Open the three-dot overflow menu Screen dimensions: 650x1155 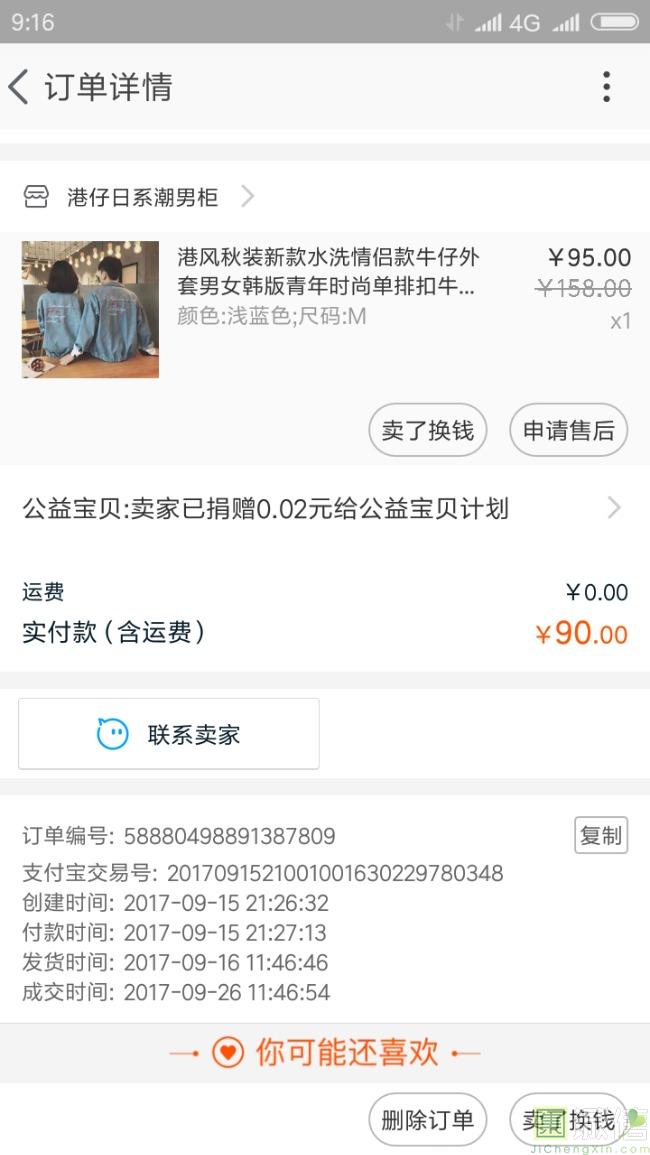click(606, 87)
